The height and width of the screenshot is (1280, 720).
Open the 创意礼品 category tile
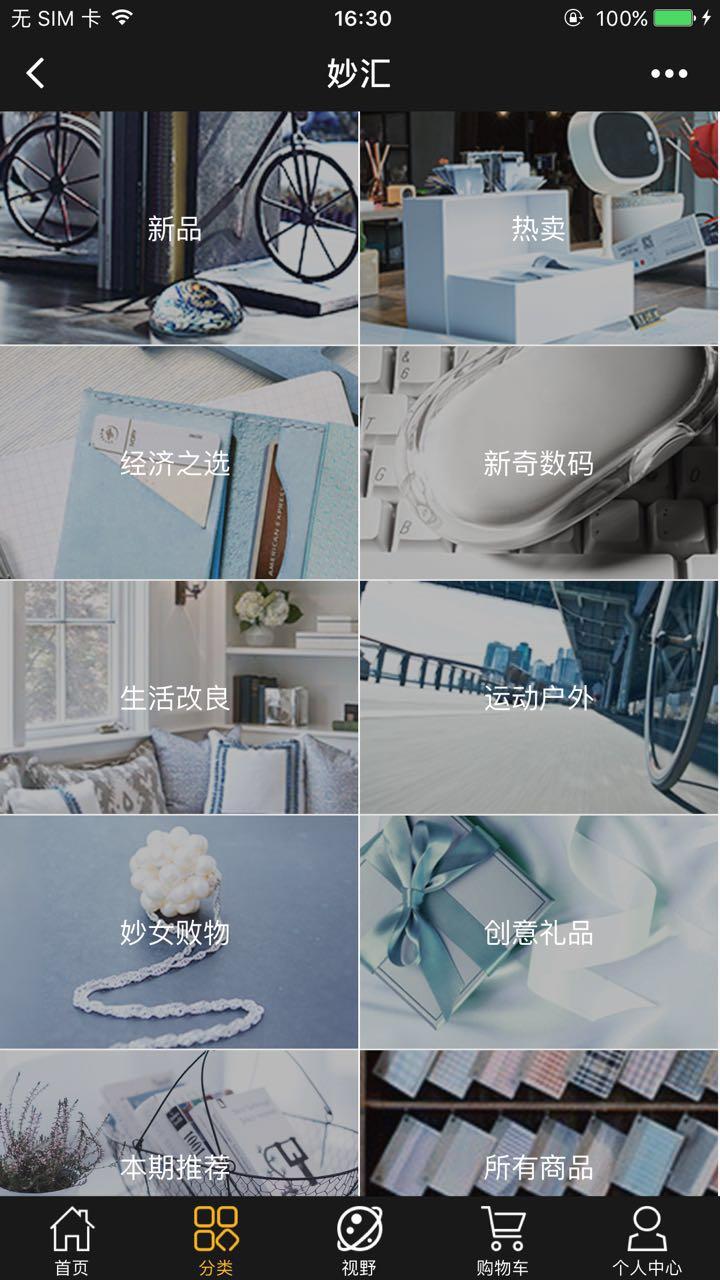(539, 932)
